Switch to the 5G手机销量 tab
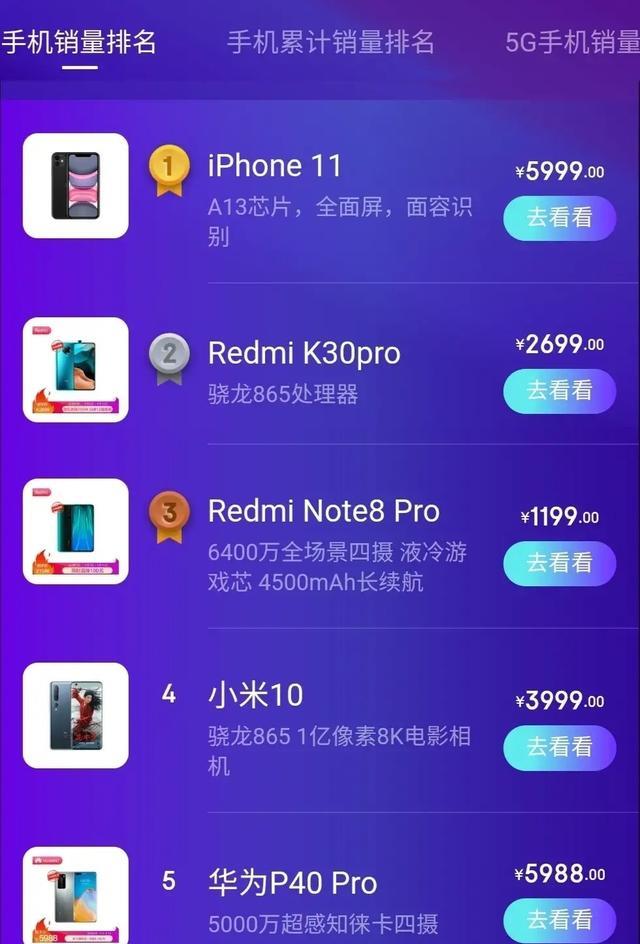The height and width of the screenshot is (944, 640). 572,42
